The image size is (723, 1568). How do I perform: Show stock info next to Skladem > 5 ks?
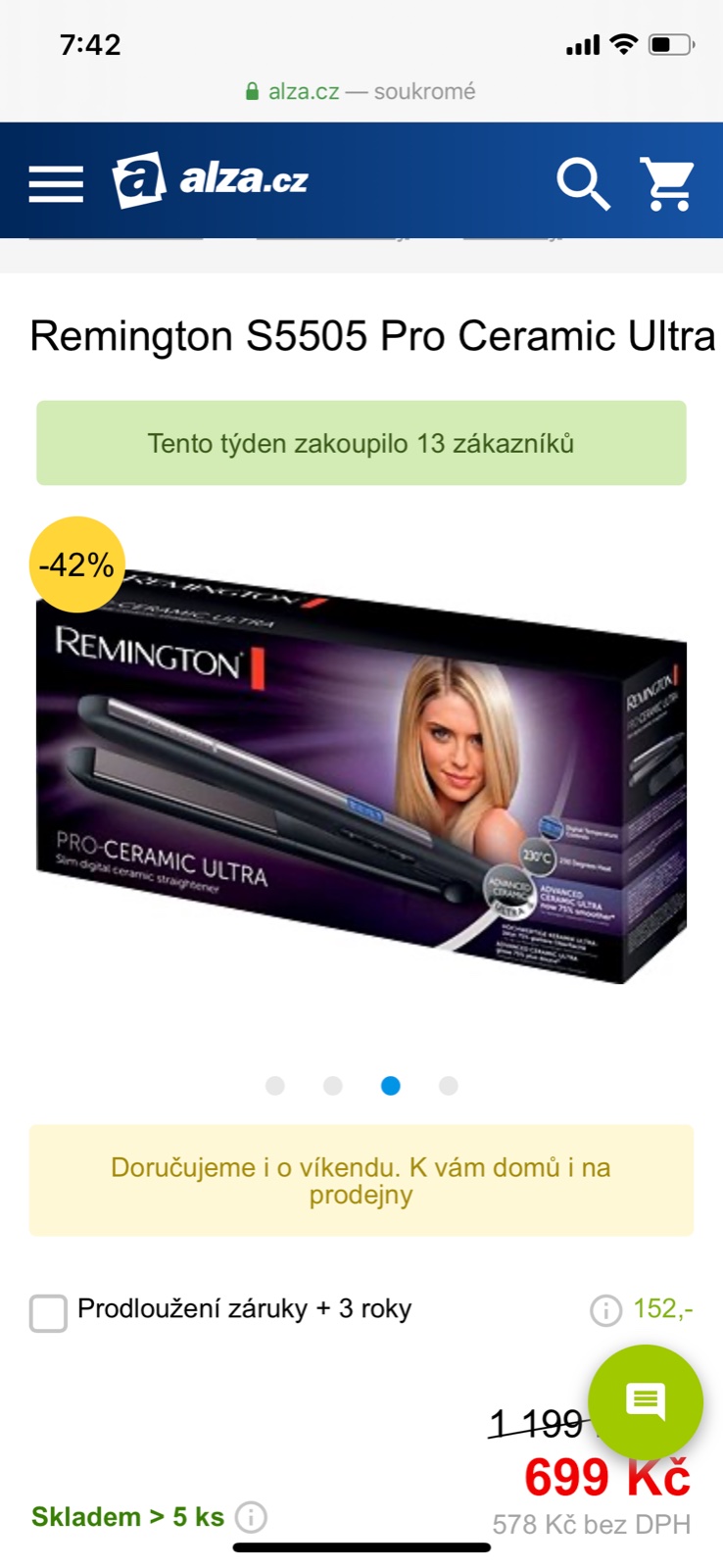[251, 1517]
